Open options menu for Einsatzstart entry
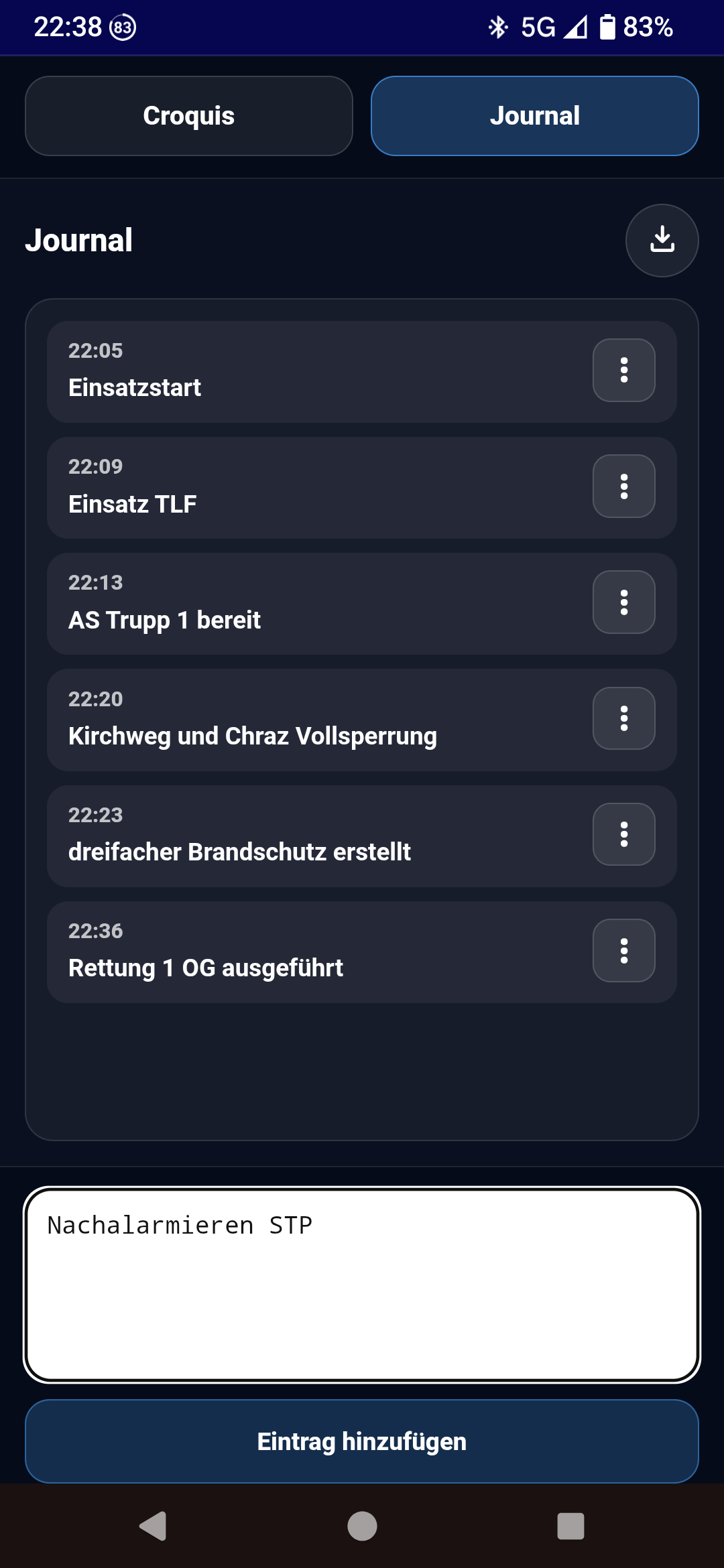Viewport: 724px width, 1568px height. point(623,371)
